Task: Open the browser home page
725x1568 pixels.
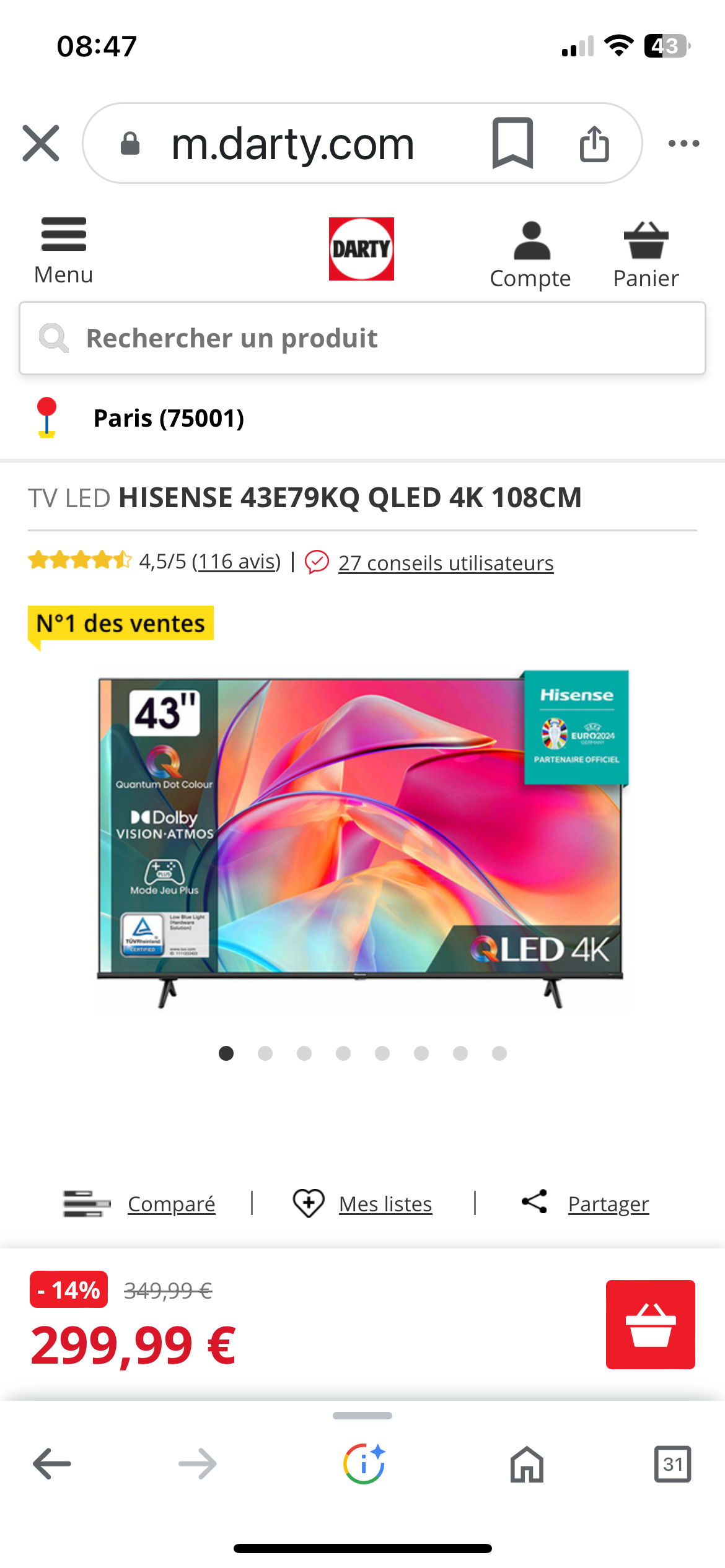Action: [527, 1464]
